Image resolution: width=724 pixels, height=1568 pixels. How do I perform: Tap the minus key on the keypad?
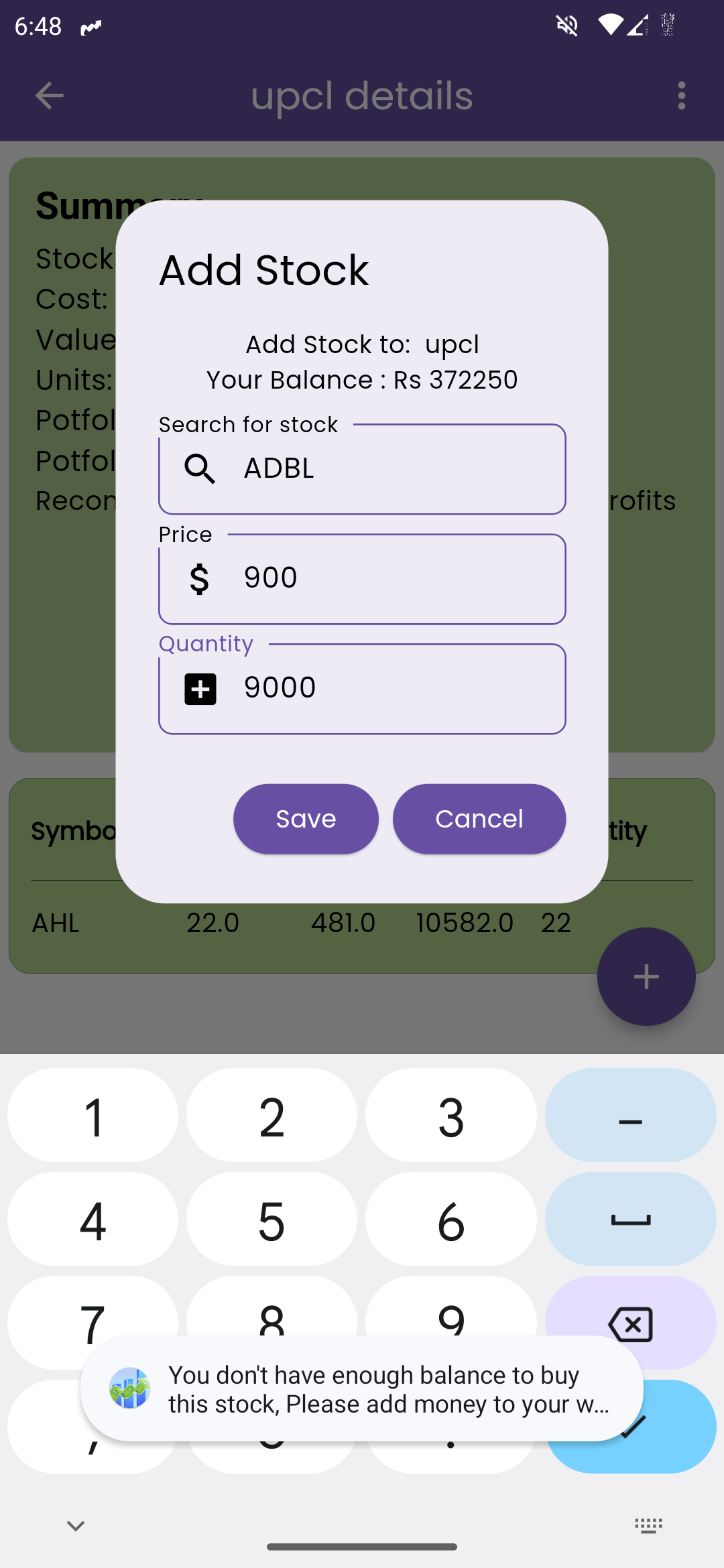(630, 1115)
